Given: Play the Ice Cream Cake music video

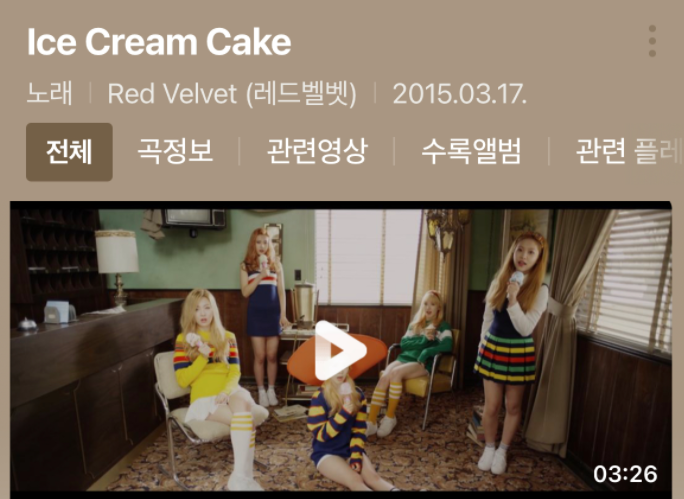Looking at the screenshot, I should point(340,351).
